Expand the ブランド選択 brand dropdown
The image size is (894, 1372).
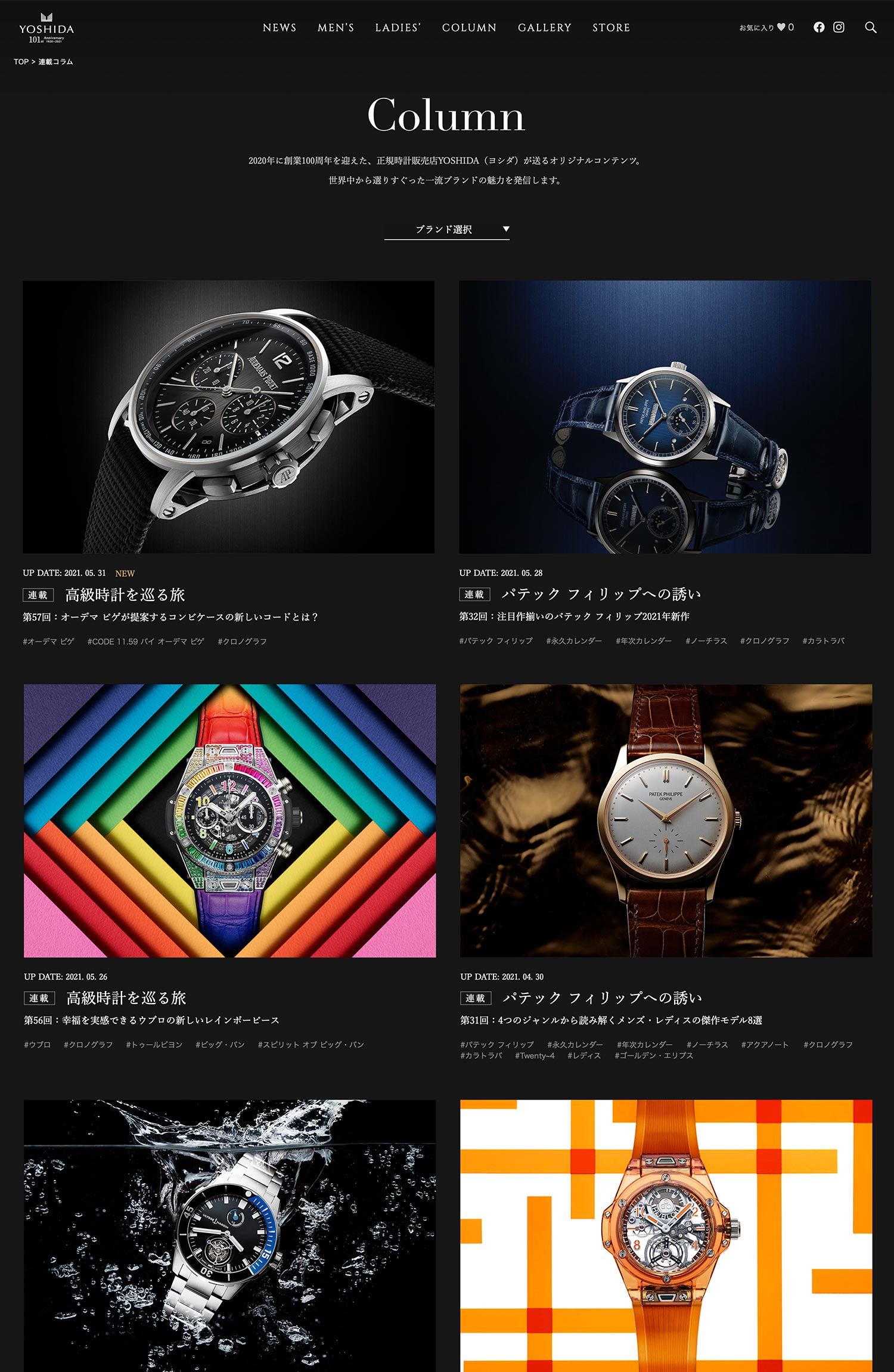(x=446, y=230)
